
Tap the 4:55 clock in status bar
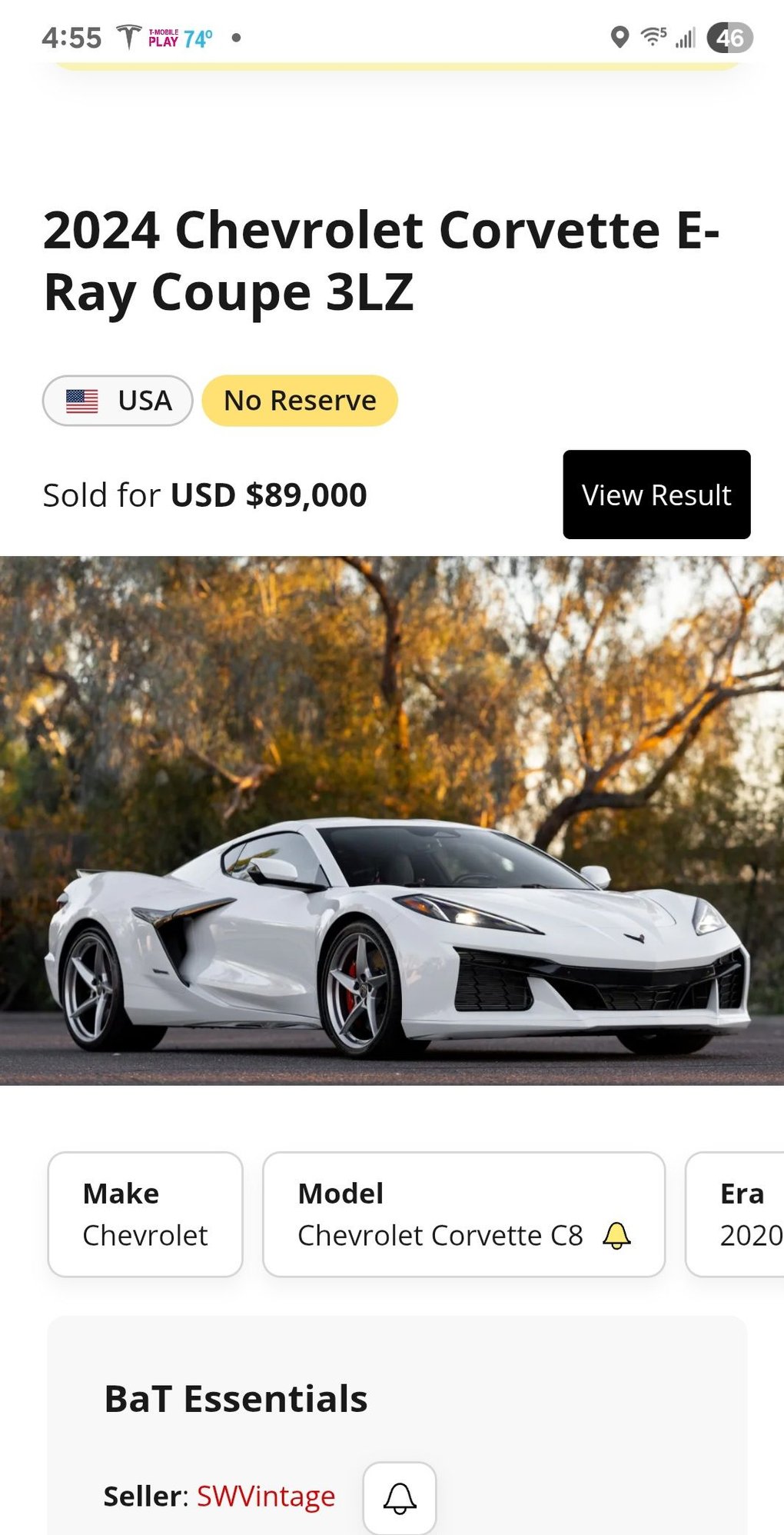pyautogui.click(x=72, y=35)
